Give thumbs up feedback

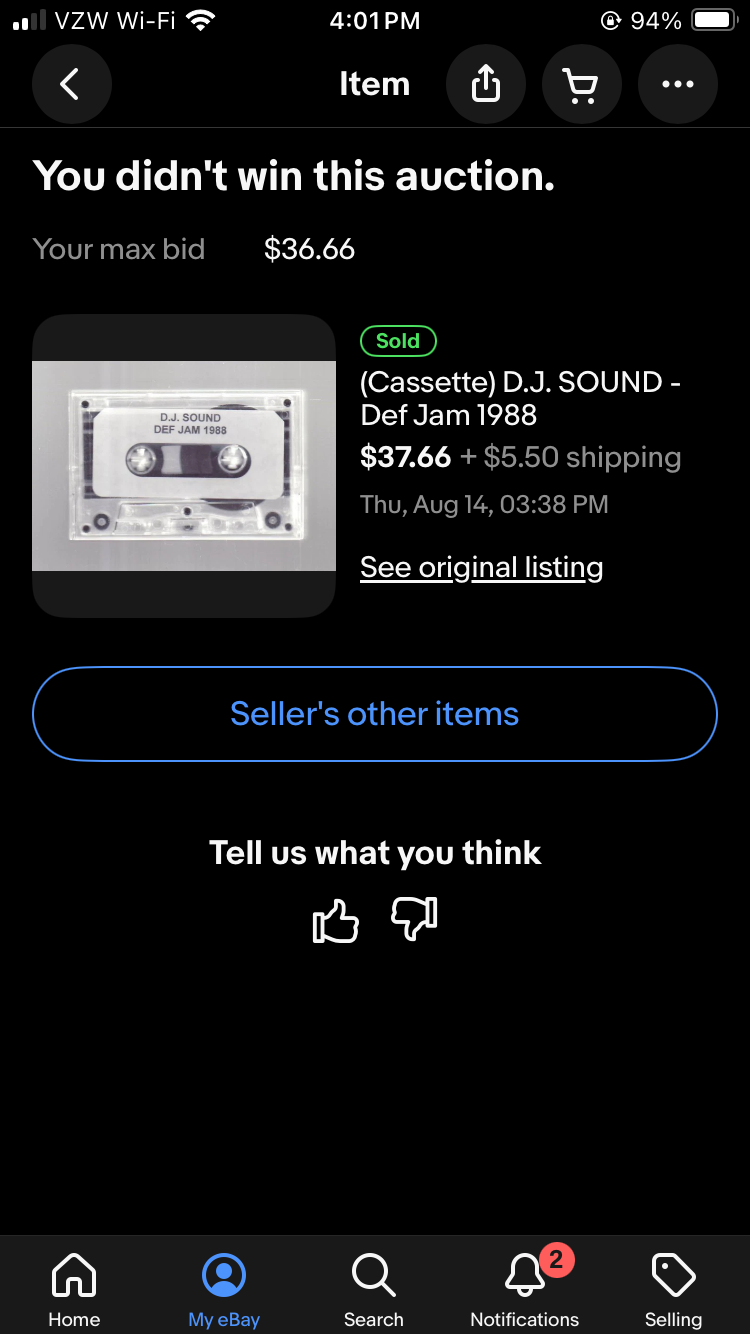[335, 920]
